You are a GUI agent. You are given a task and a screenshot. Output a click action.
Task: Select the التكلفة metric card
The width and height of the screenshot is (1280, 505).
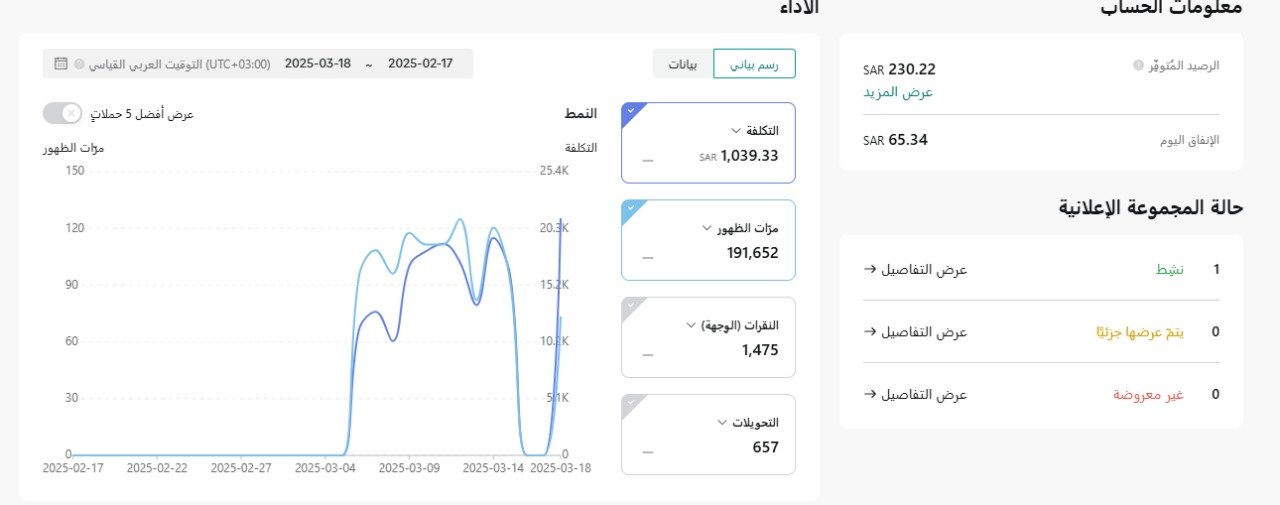click(708, 143)
